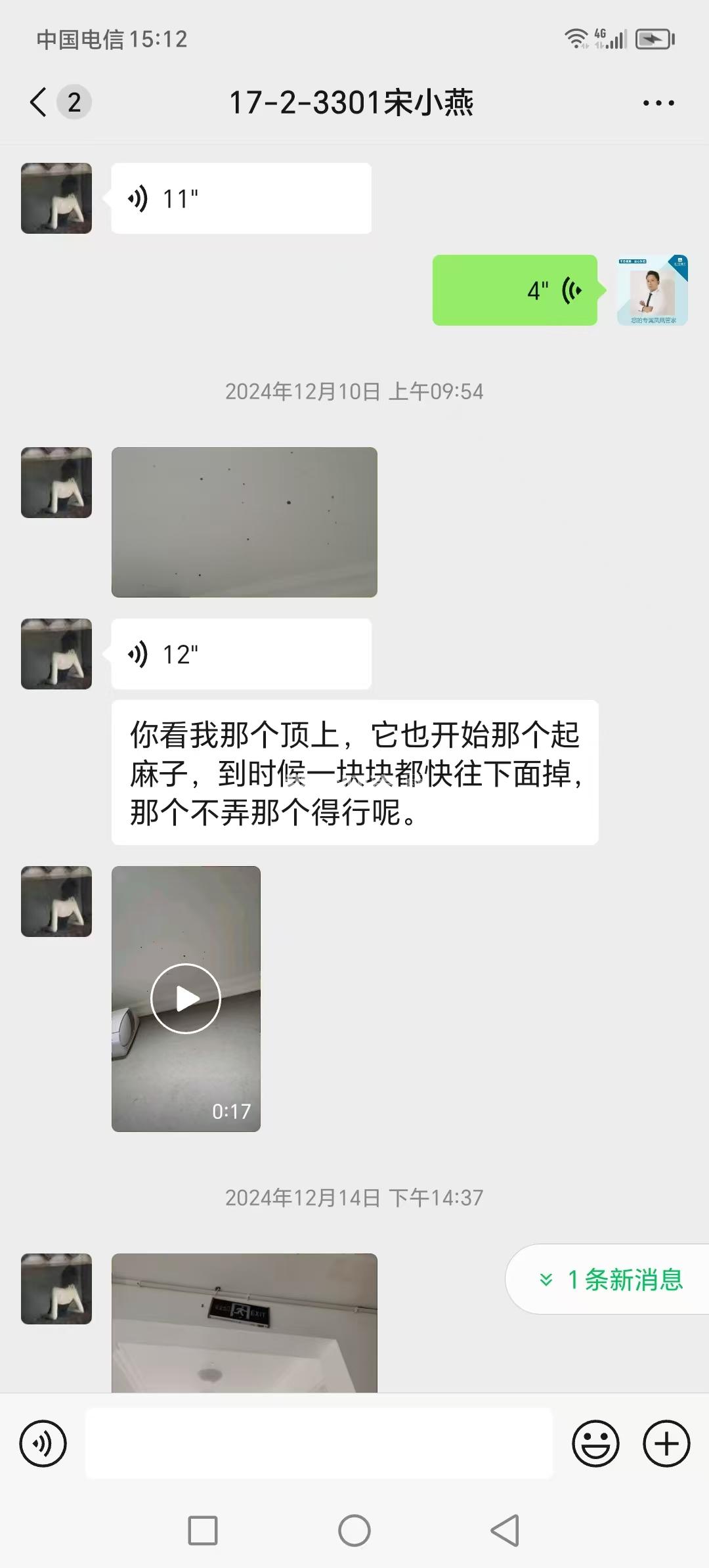
Task: Jump to 1条新消息
Action: point(611,1279)
